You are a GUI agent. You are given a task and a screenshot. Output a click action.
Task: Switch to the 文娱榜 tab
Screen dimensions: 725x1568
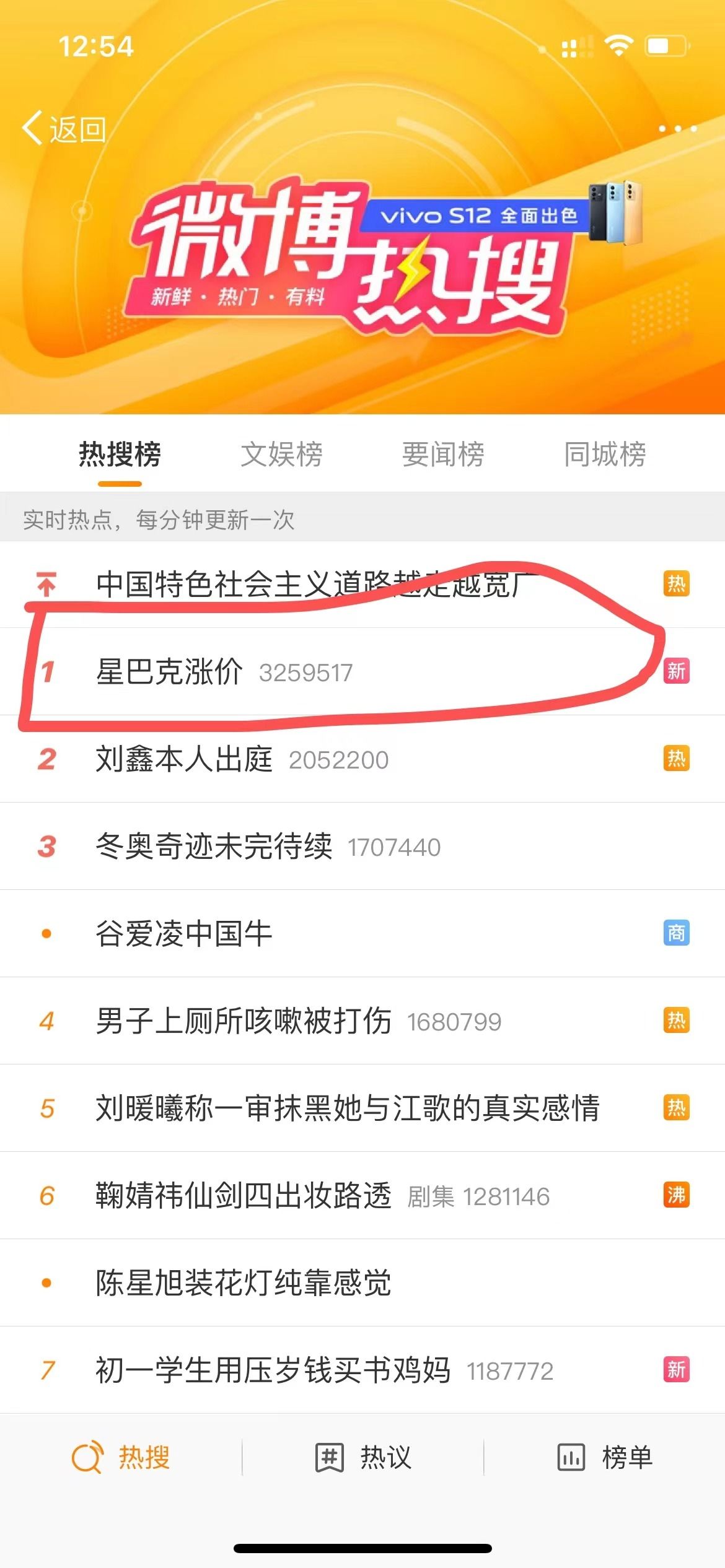(282, 455)
